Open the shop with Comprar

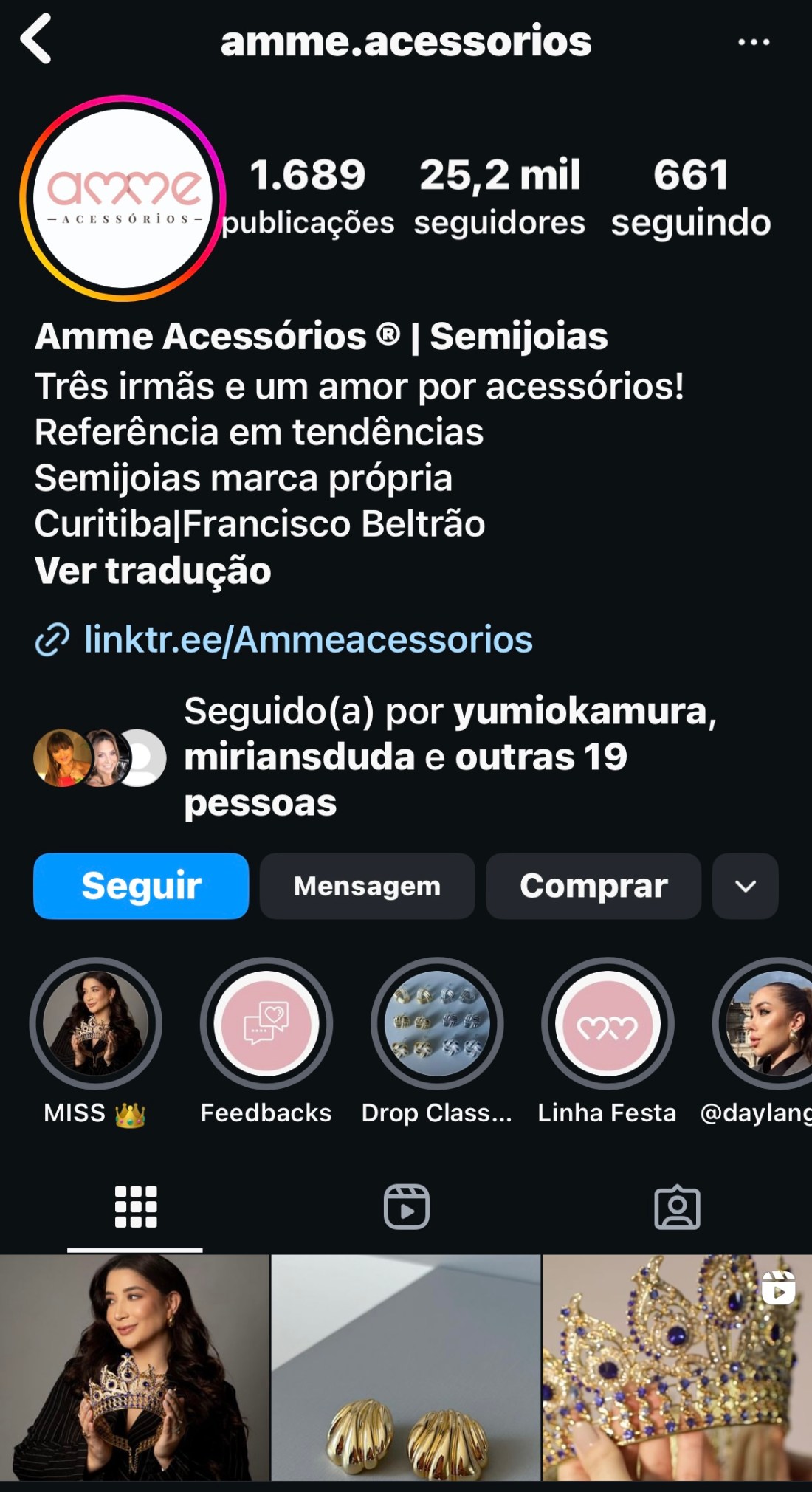click(593, 886)
